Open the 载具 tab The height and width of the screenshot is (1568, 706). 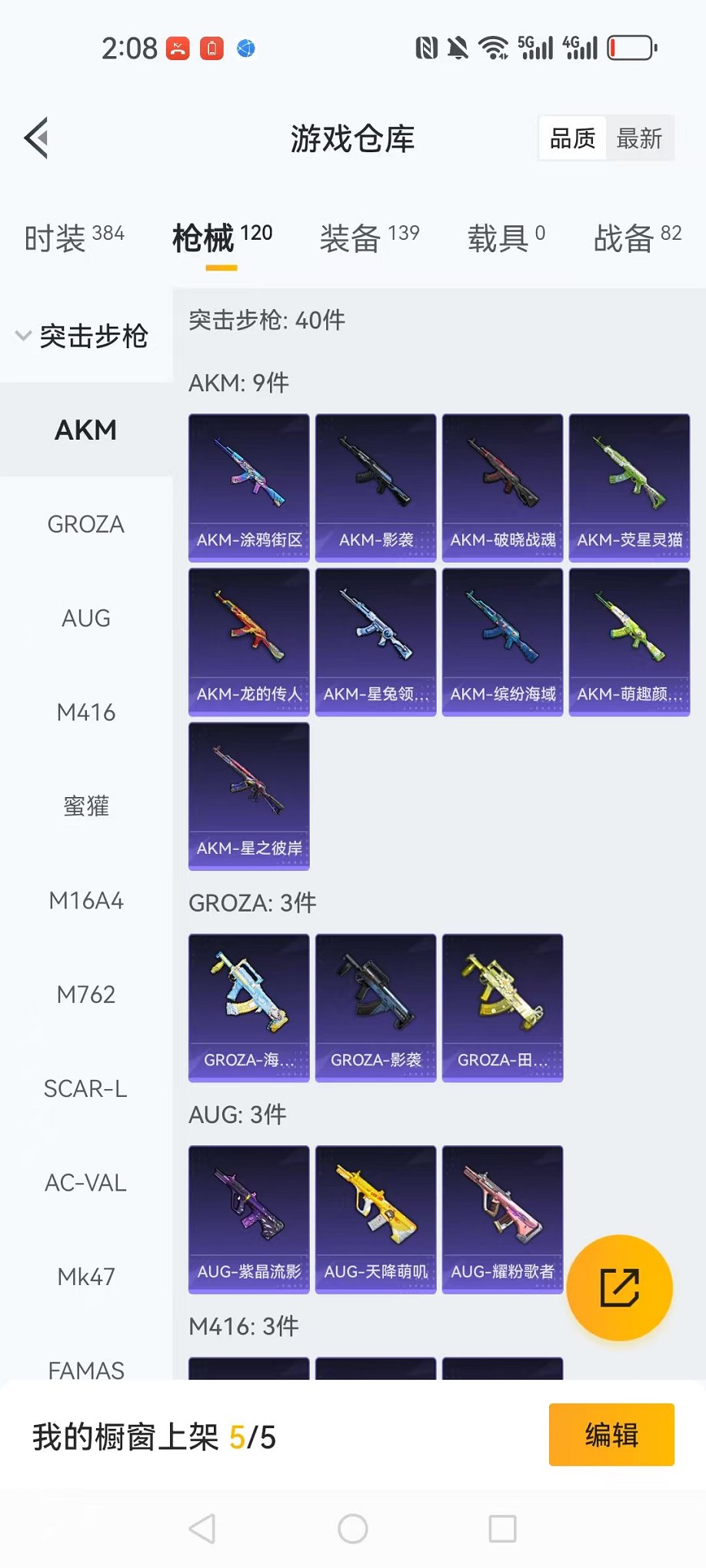[506, 238]
